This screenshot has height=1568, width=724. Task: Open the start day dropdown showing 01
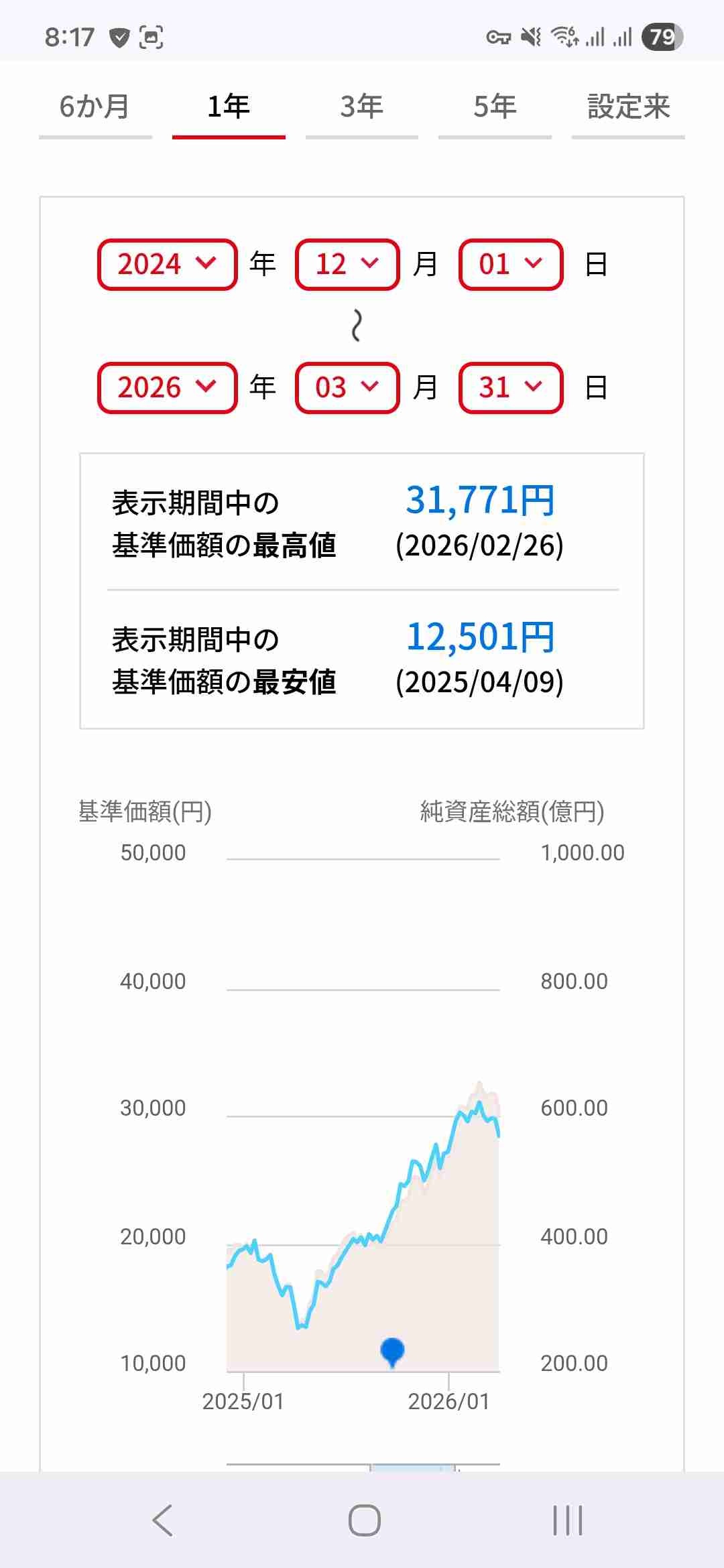511,265
